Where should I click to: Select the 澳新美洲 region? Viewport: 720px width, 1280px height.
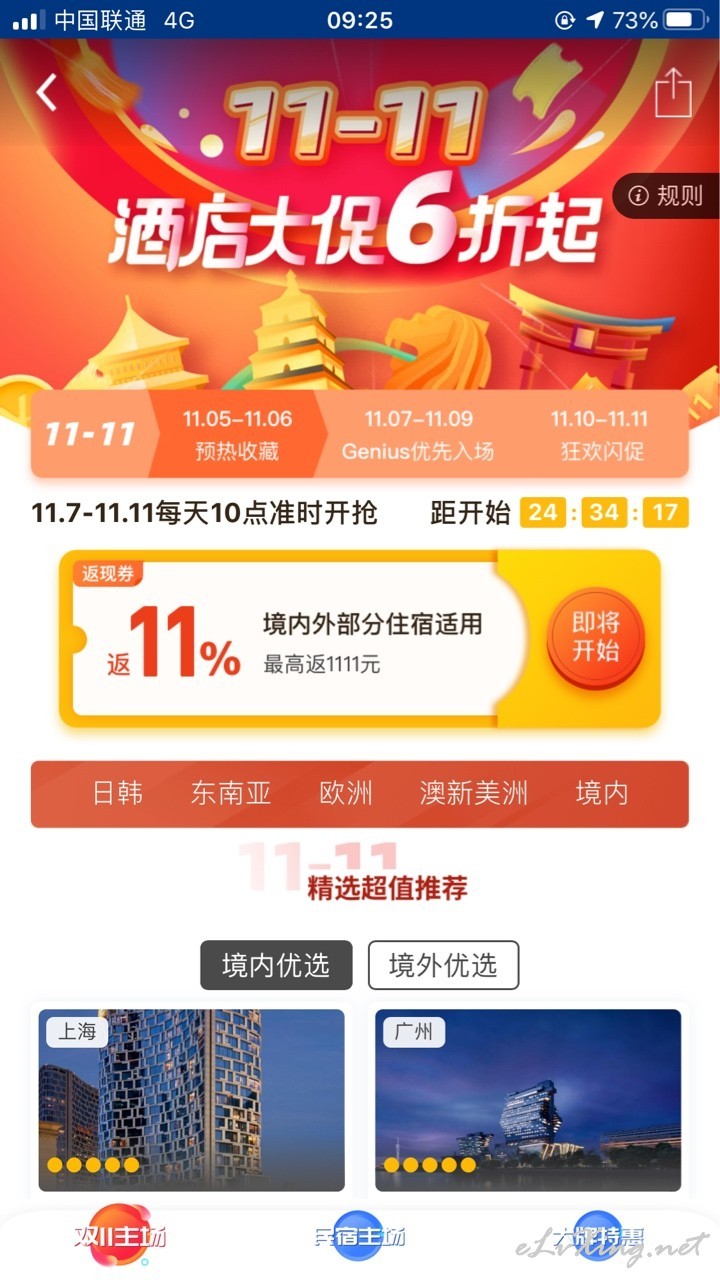pos(474,794)
